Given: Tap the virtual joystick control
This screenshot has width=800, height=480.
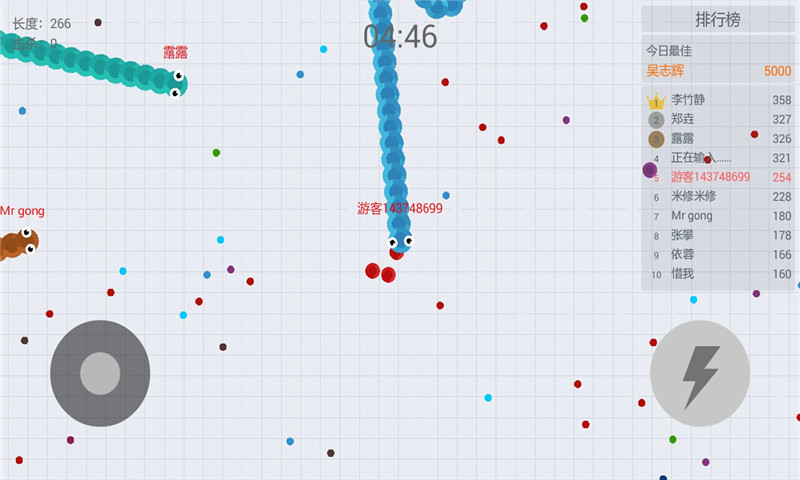Looking at the screenshot, I should click(x=100, y=373).
